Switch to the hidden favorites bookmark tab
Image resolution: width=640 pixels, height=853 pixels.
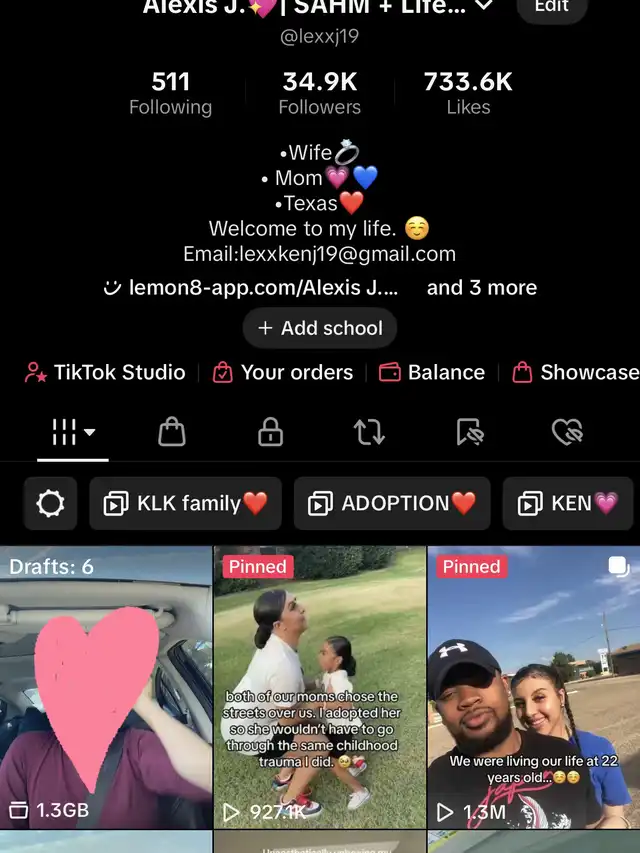pos(469,432)
